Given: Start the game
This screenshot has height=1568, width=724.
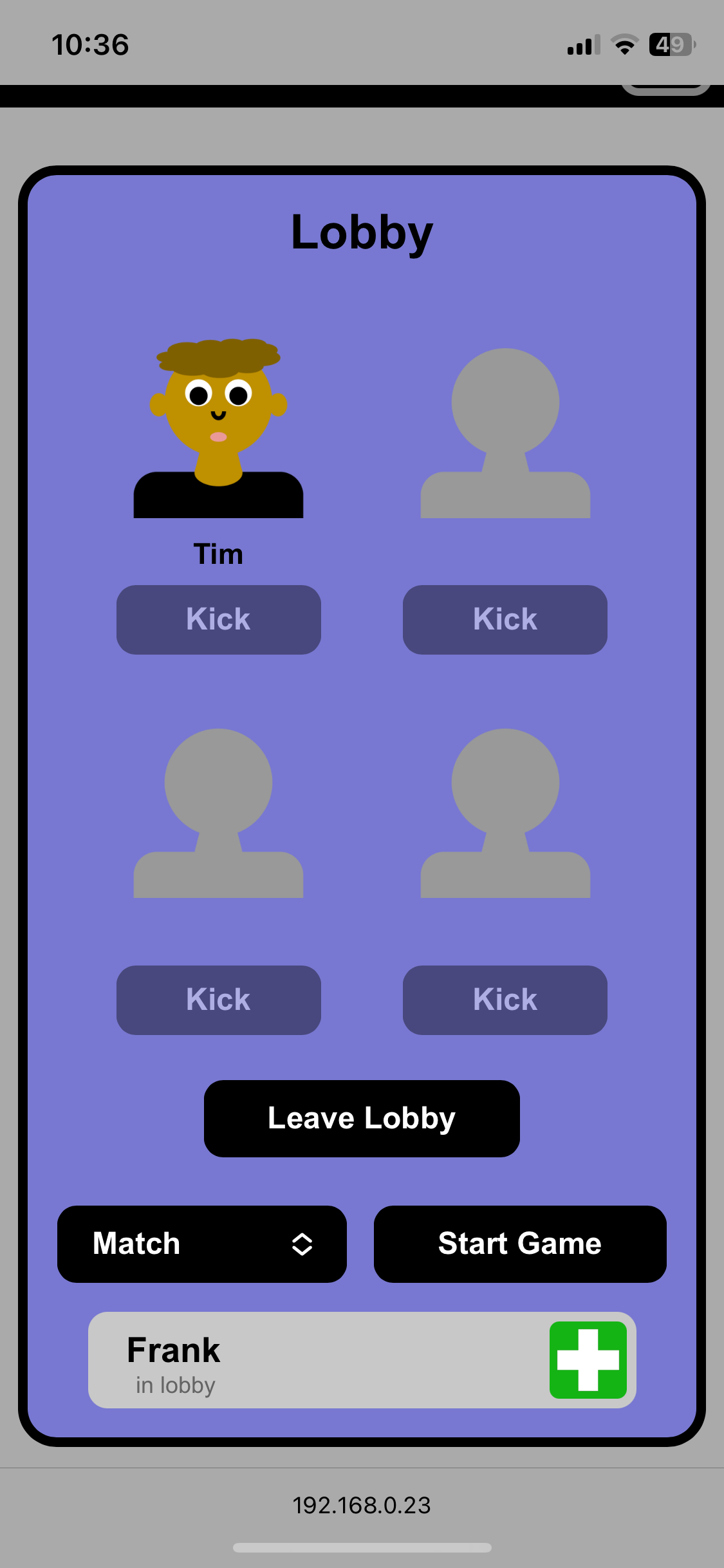Looking at the screenshot, I should pos(520,1244).
